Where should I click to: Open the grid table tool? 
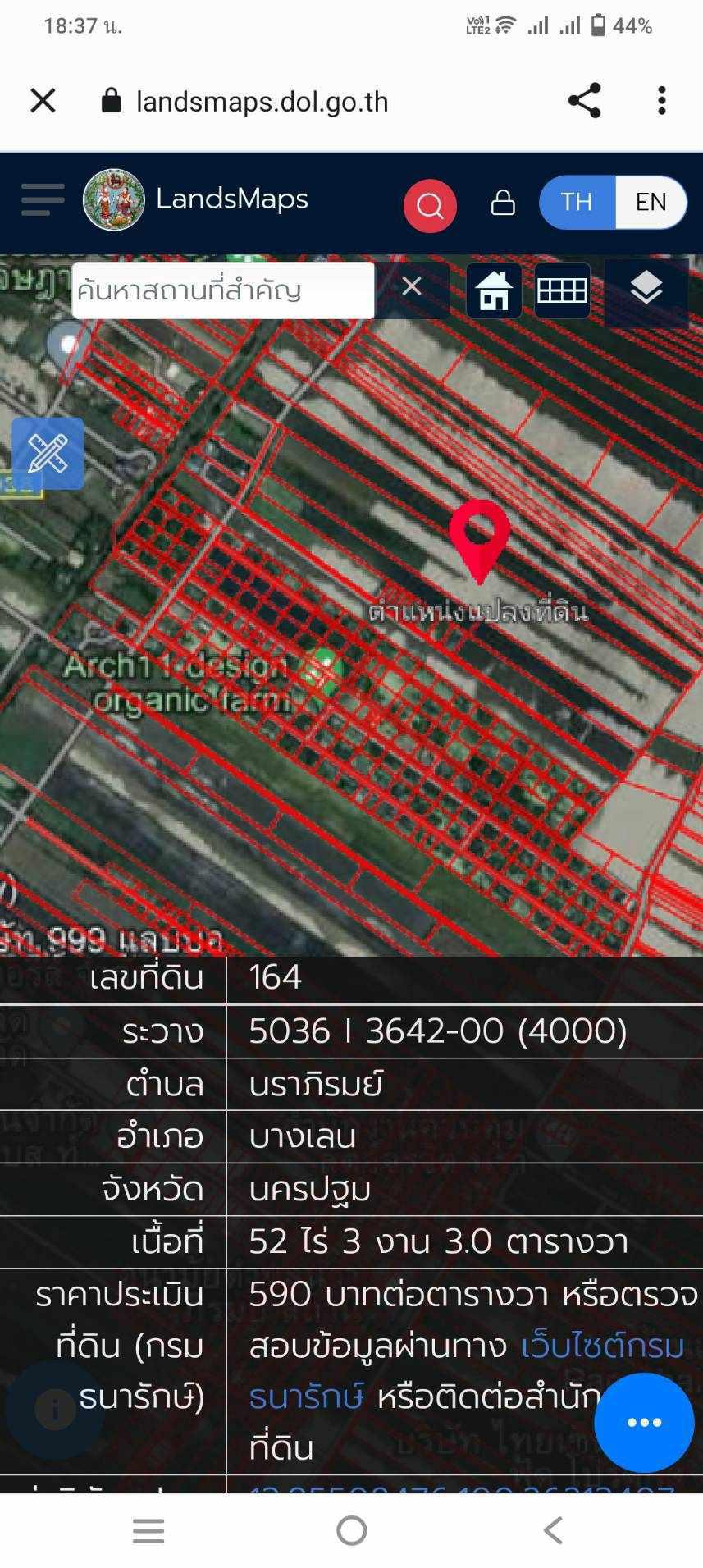coord(562,290)
